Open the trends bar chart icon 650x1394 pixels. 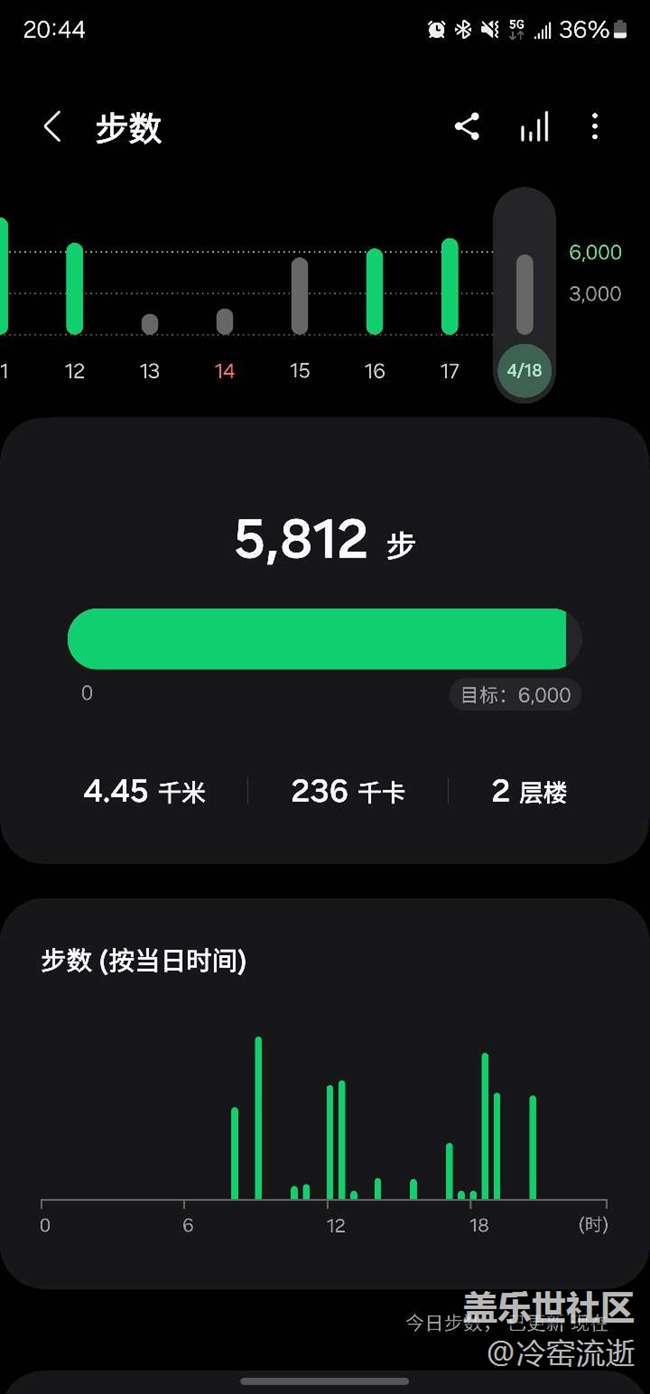click(534, 127)
